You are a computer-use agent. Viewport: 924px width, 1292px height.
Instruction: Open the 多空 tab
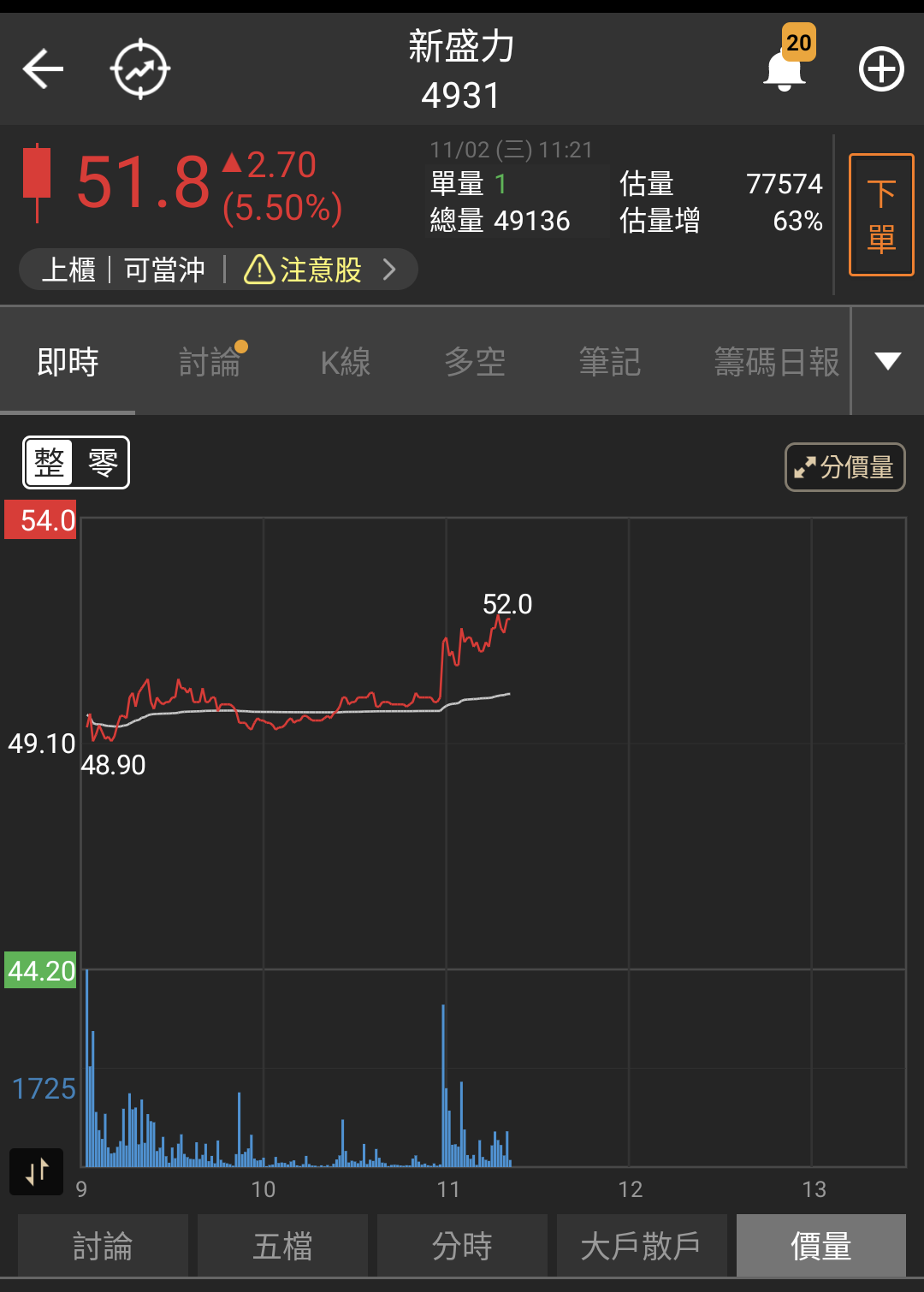coord(475,362)
